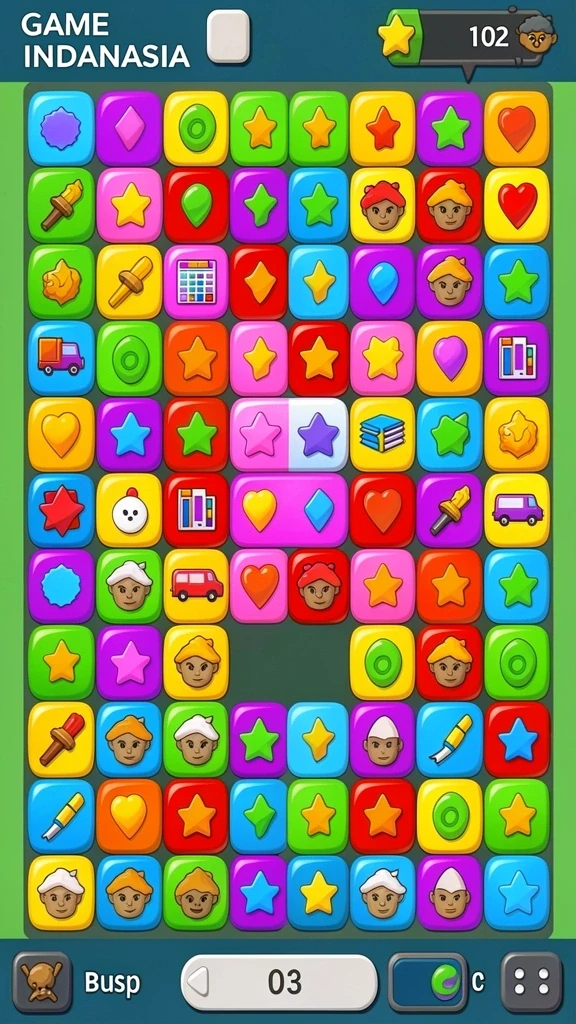
Task: Tap the left arrow on the 03 counter
Action: (x=198, y=982)
